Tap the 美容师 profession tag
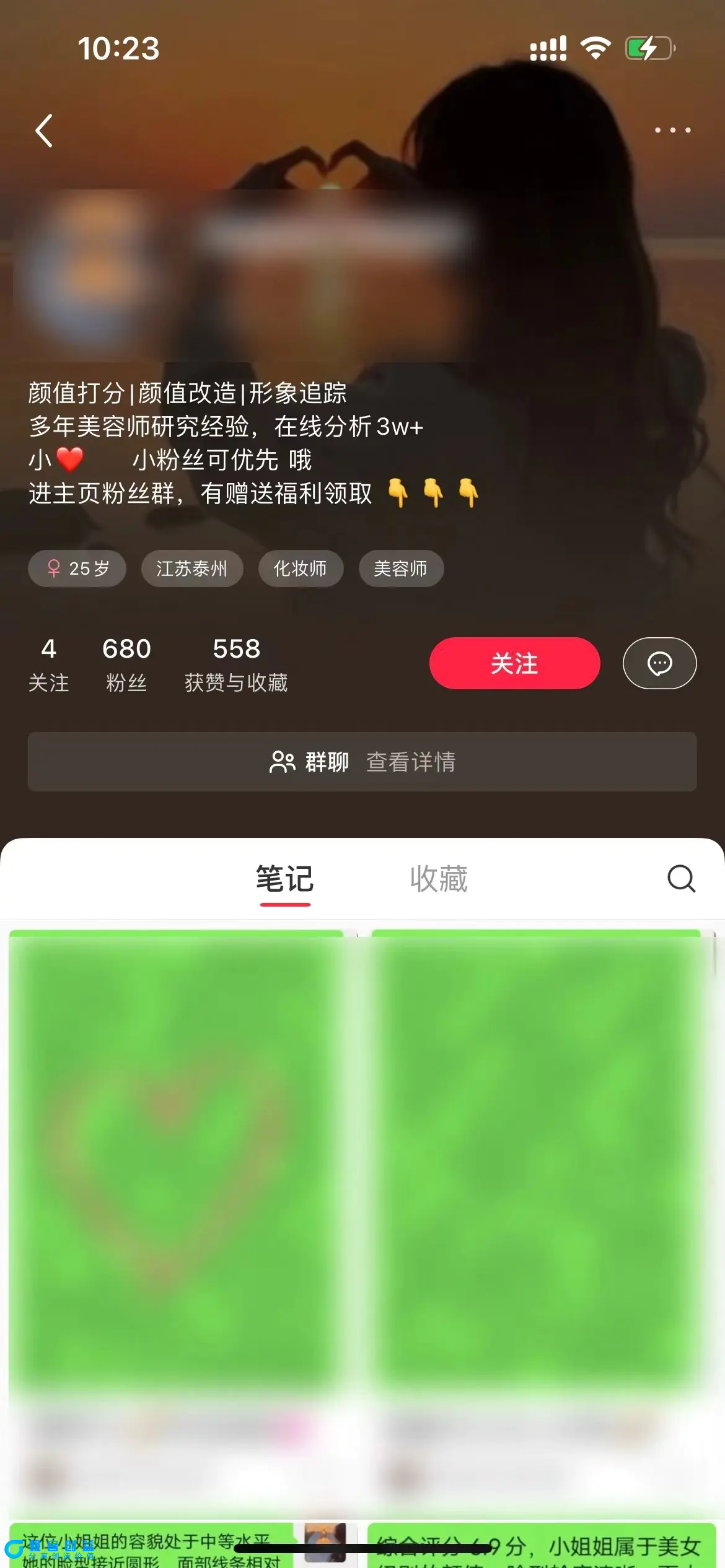 pos(401,568)
